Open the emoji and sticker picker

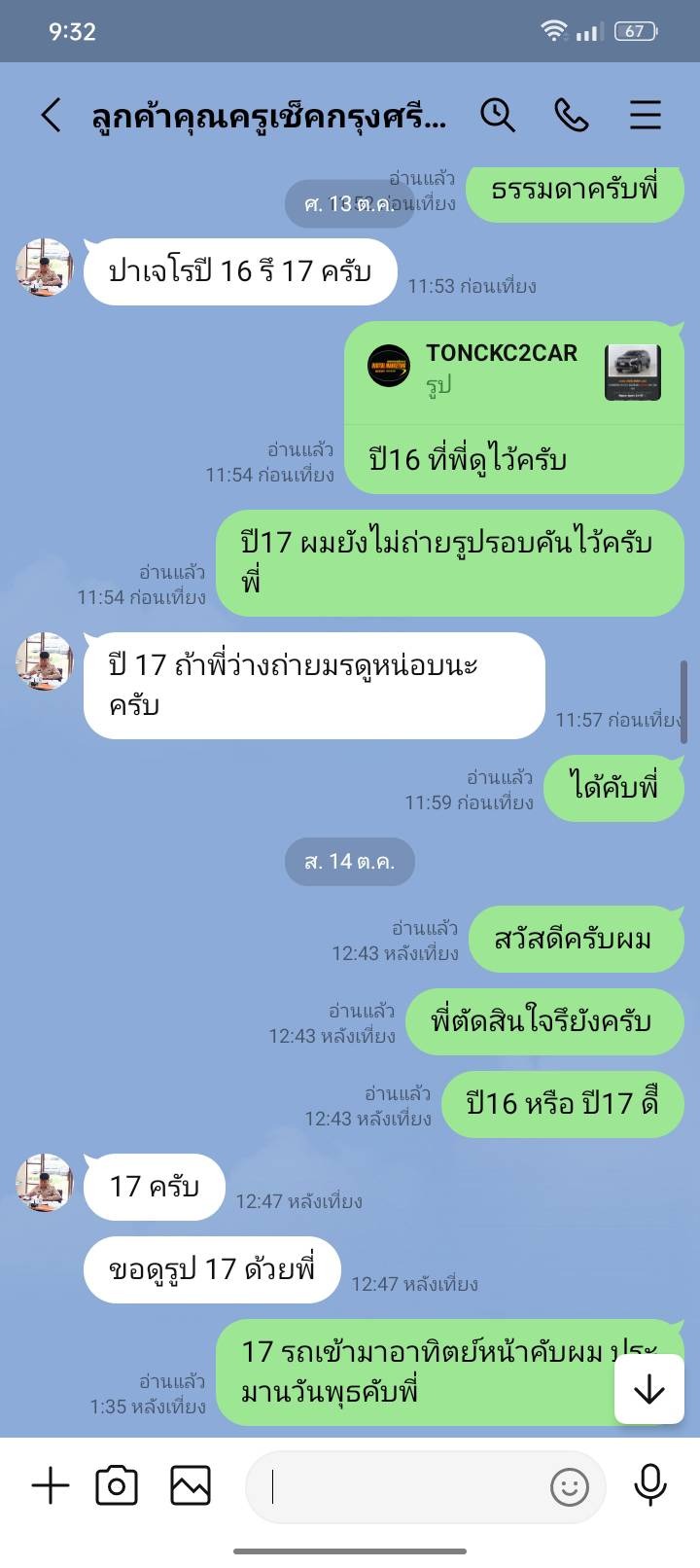(x=570, y=1486)
